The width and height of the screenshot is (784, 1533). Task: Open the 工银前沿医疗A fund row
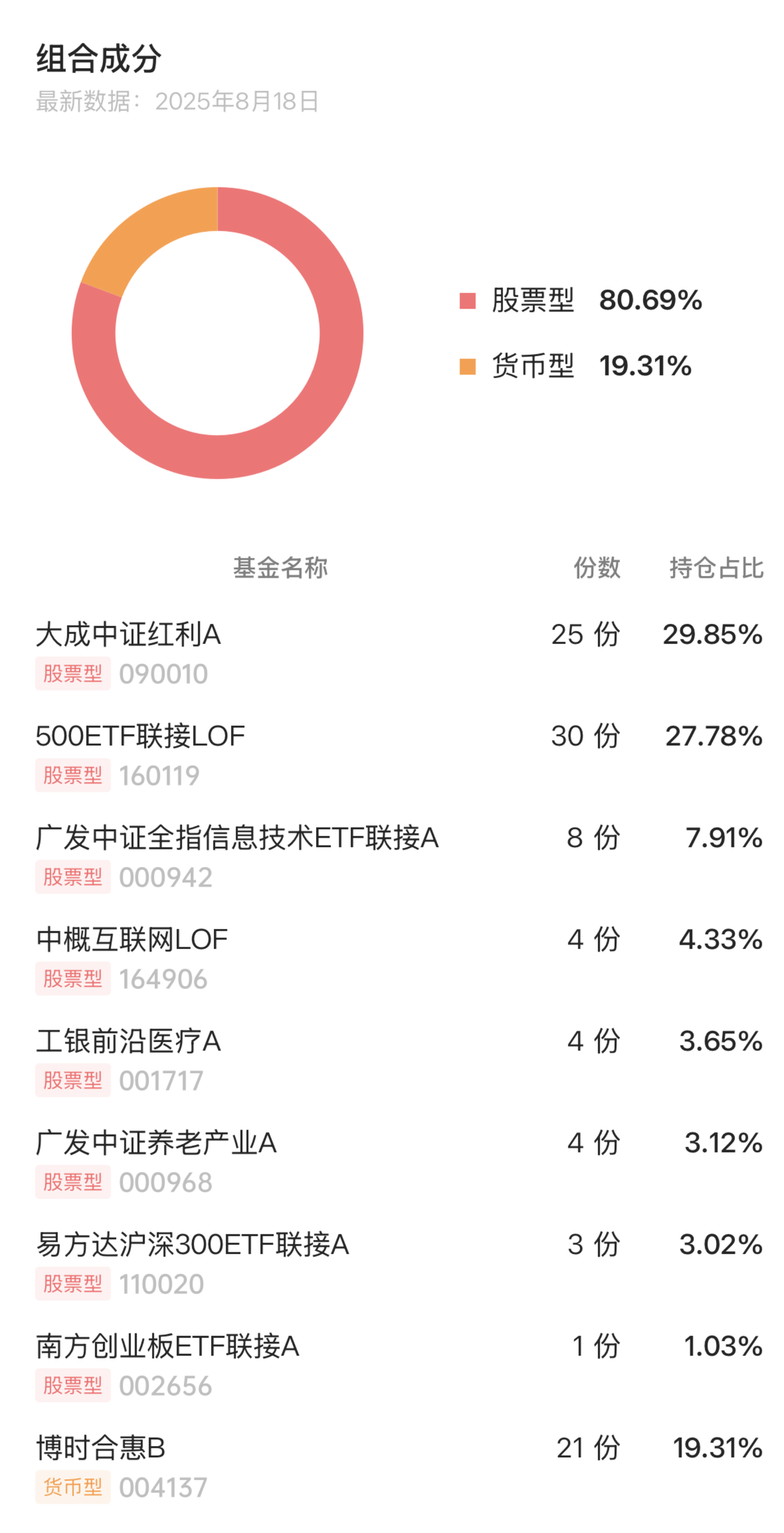pos(129,1042)
